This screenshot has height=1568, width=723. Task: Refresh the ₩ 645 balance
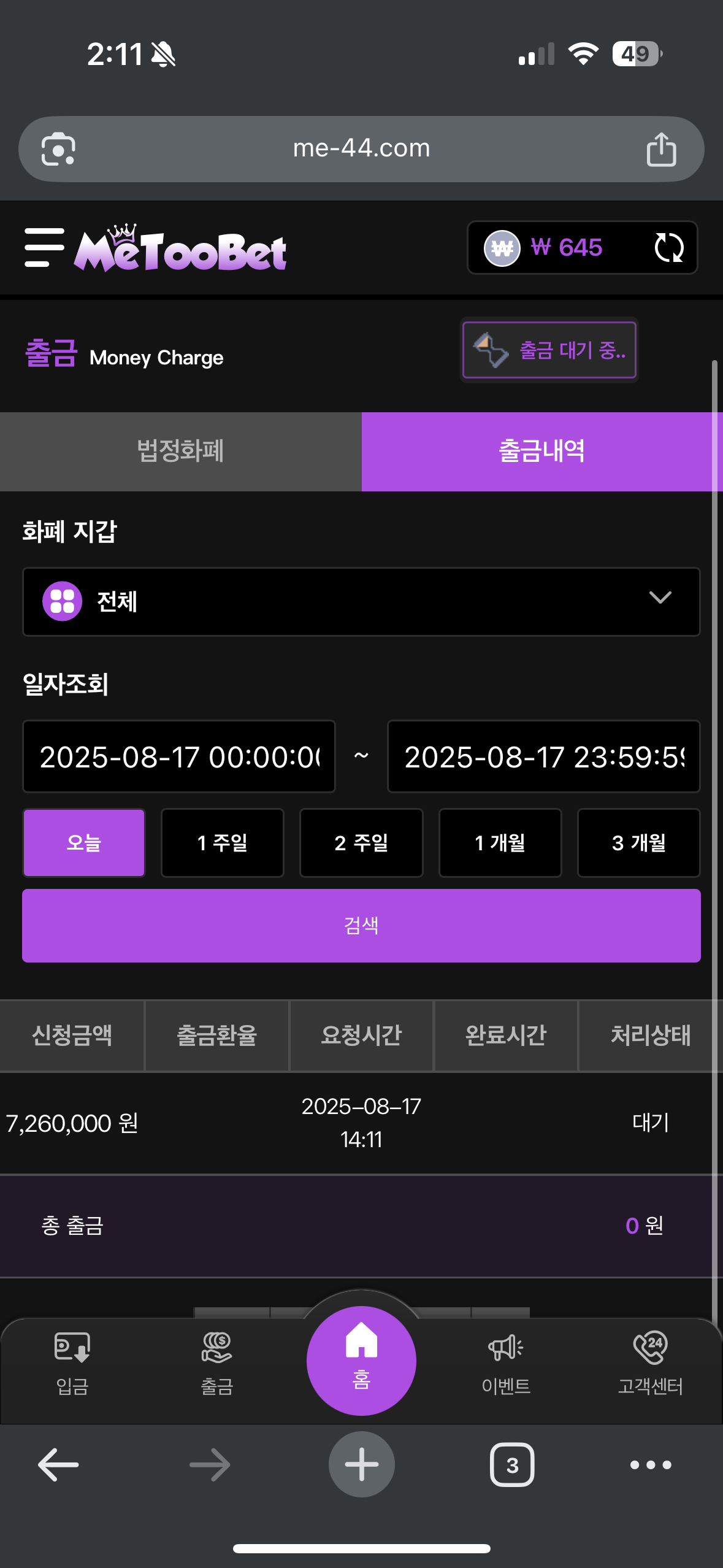point(668,248)
